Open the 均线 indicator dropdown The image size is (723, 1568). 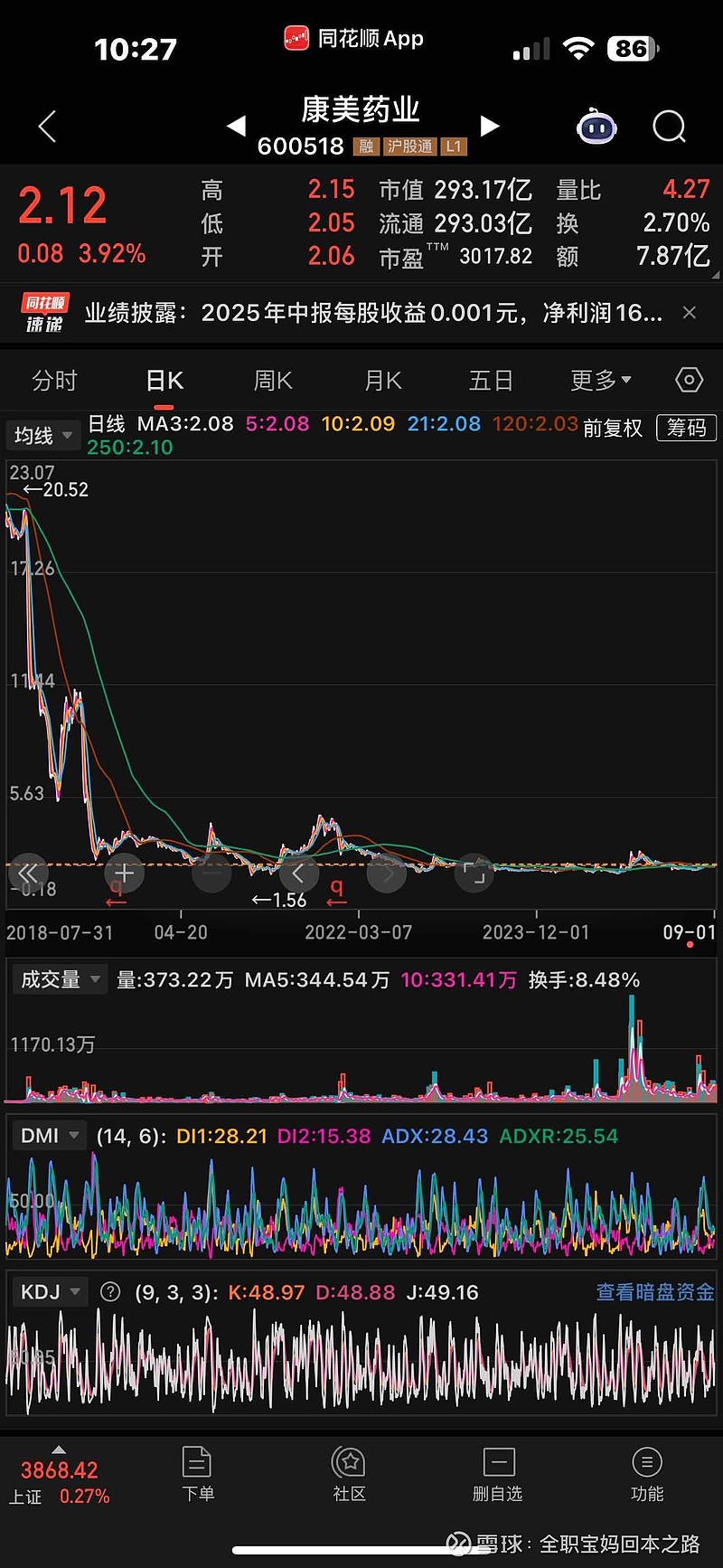pos(42,436)
